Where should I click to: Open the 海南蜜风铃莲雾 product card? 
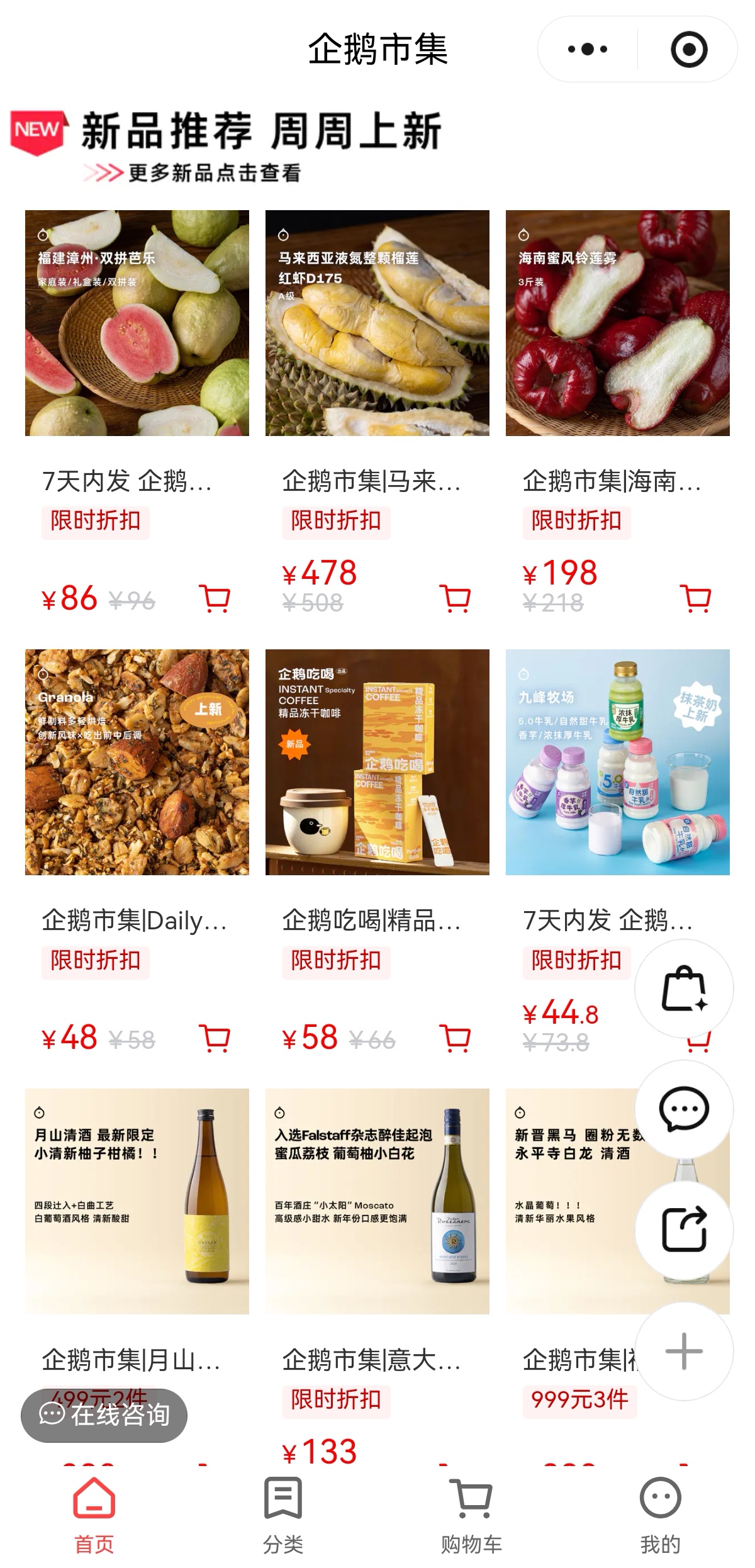(x=618, y=323)
